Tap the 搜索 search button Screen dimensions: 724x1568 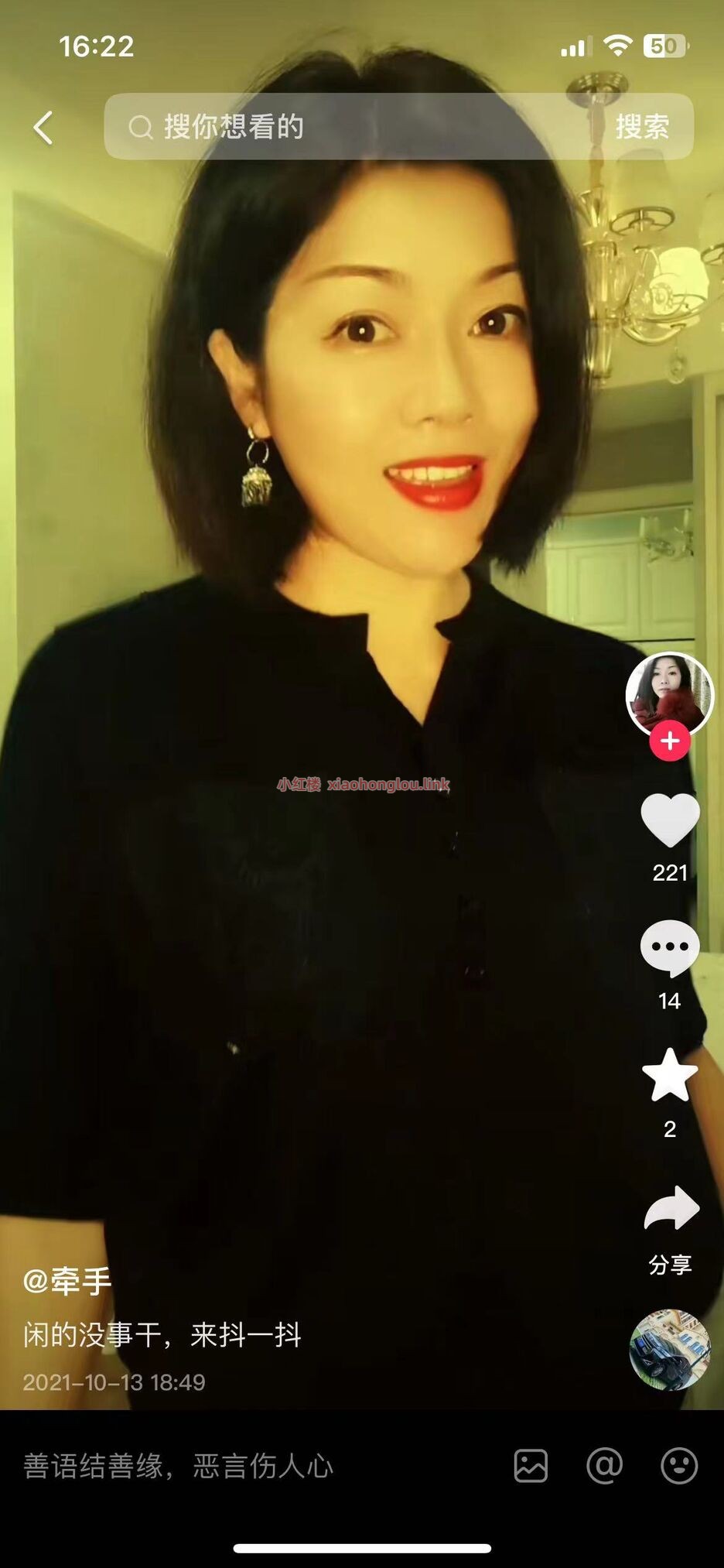click(x=642, y=127)
